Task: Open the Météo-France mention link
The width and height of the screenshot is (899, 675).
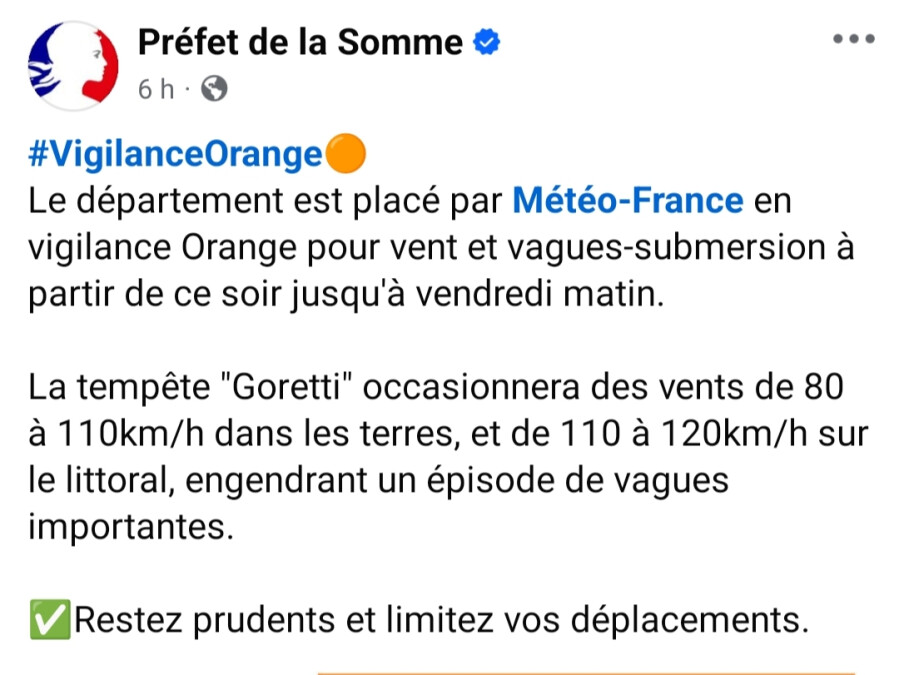Action: pos(628,200)
